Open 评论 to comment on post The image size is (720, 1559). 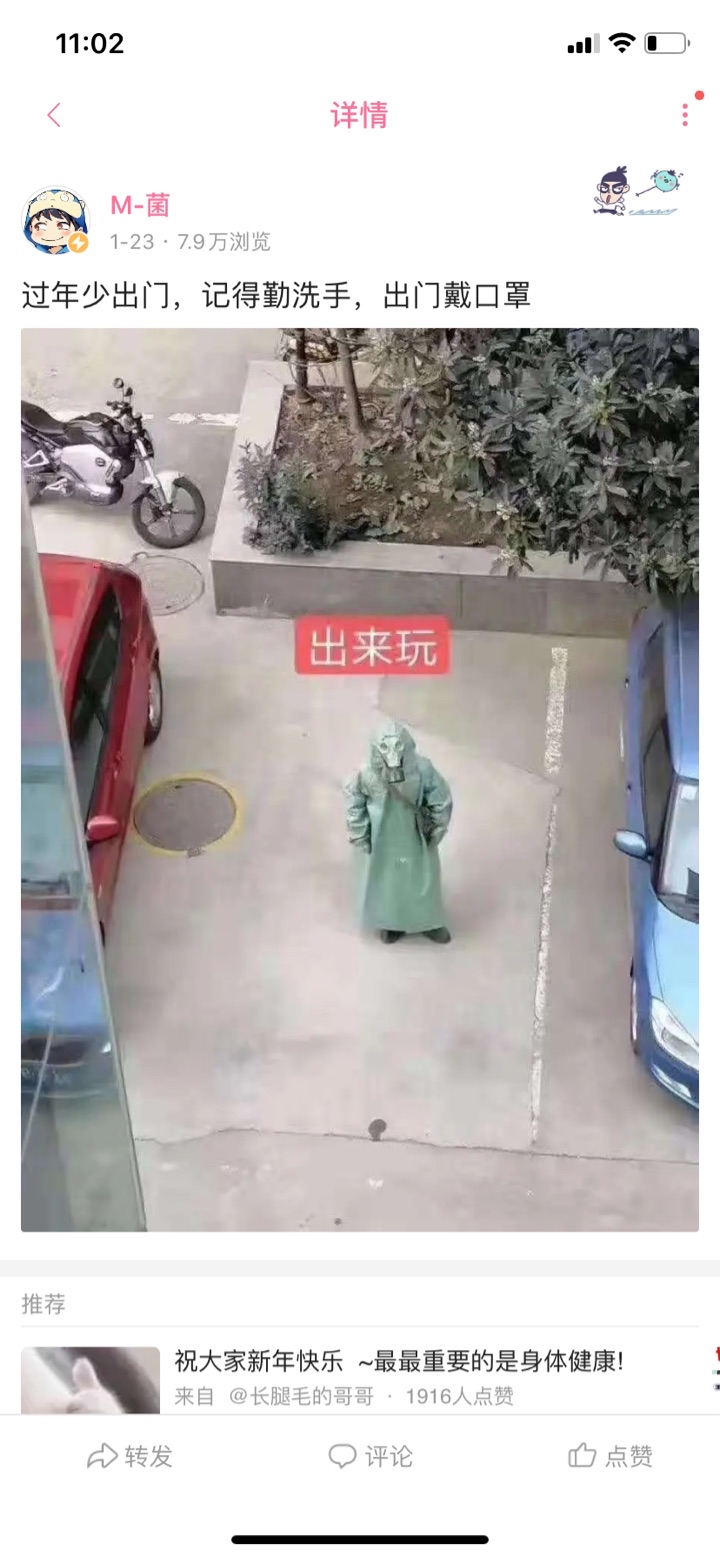(370, 1457)
